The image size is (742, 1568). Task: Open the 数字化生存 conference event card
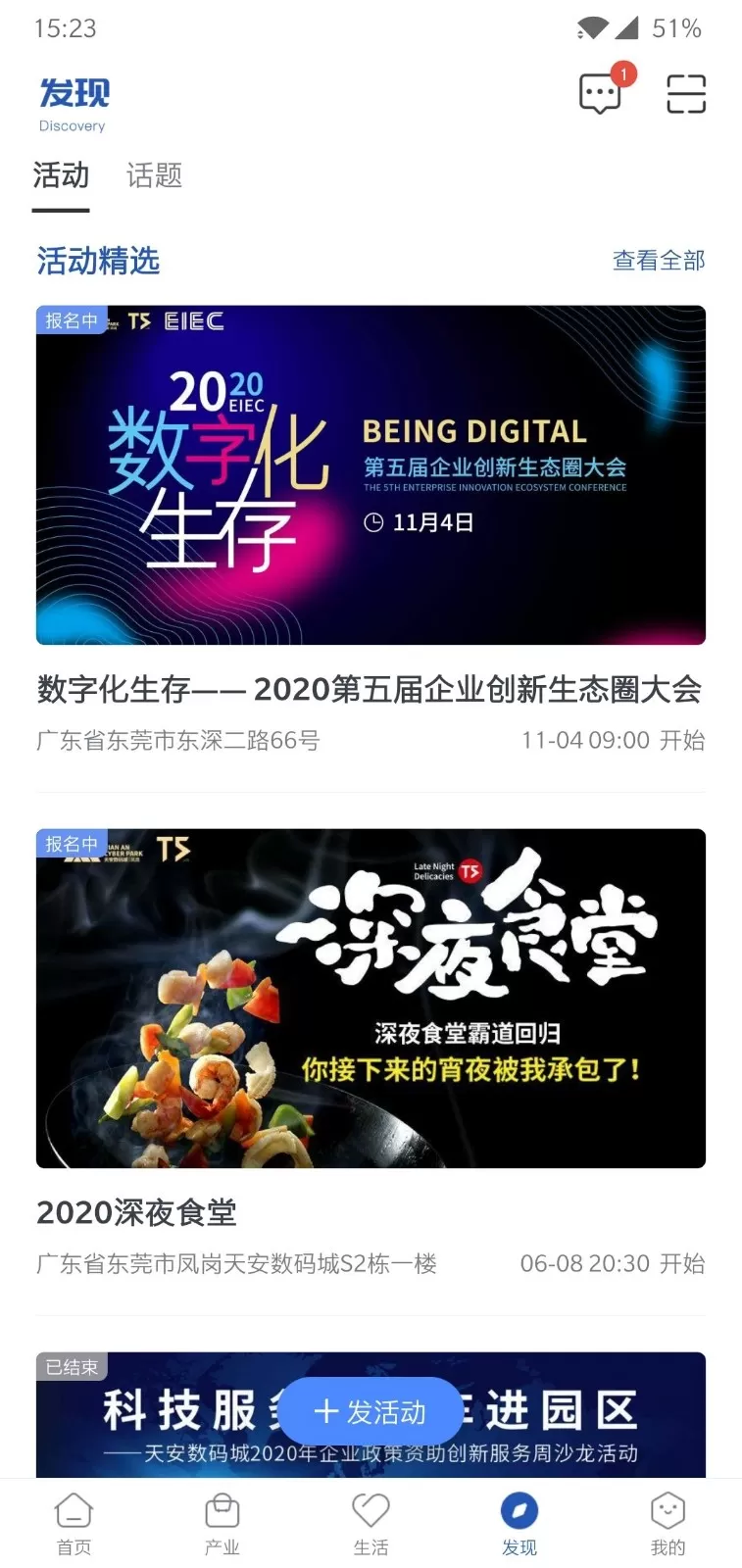(371, 475)
